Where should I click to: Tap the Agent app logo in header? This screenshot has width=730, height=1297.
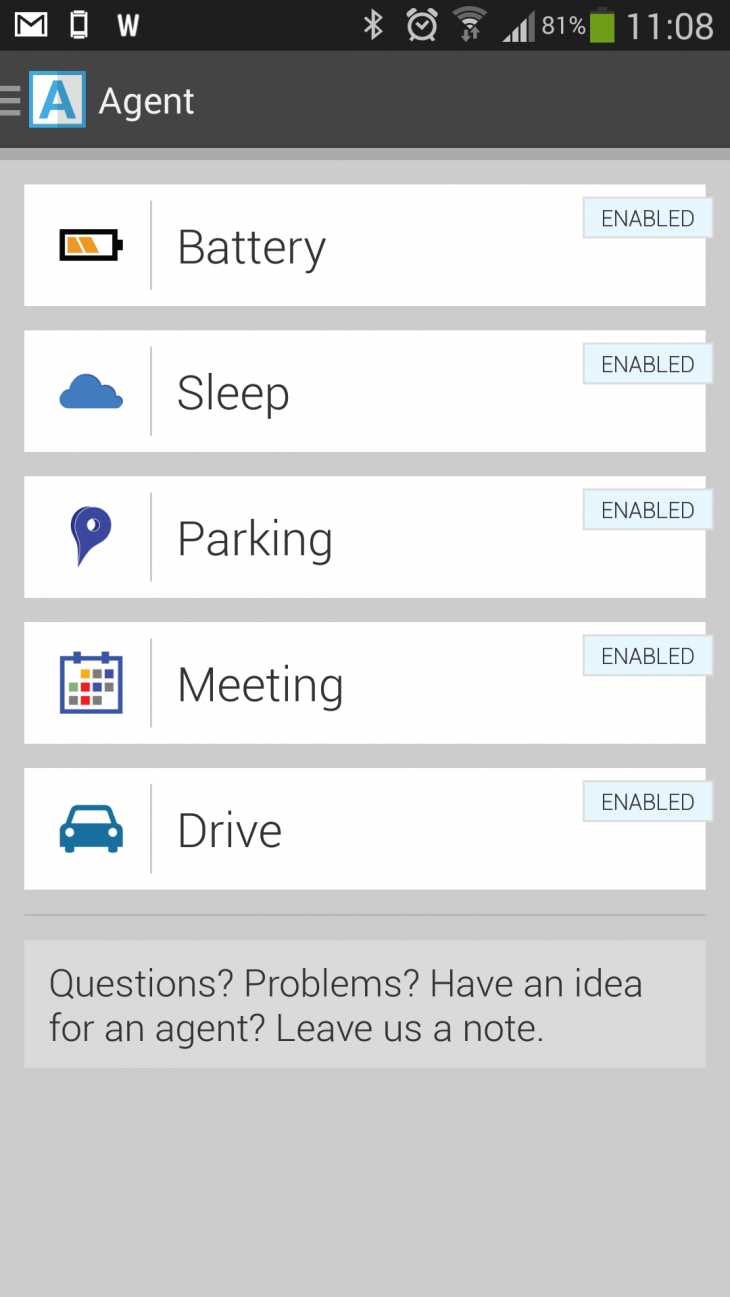[x=58, y=99]
